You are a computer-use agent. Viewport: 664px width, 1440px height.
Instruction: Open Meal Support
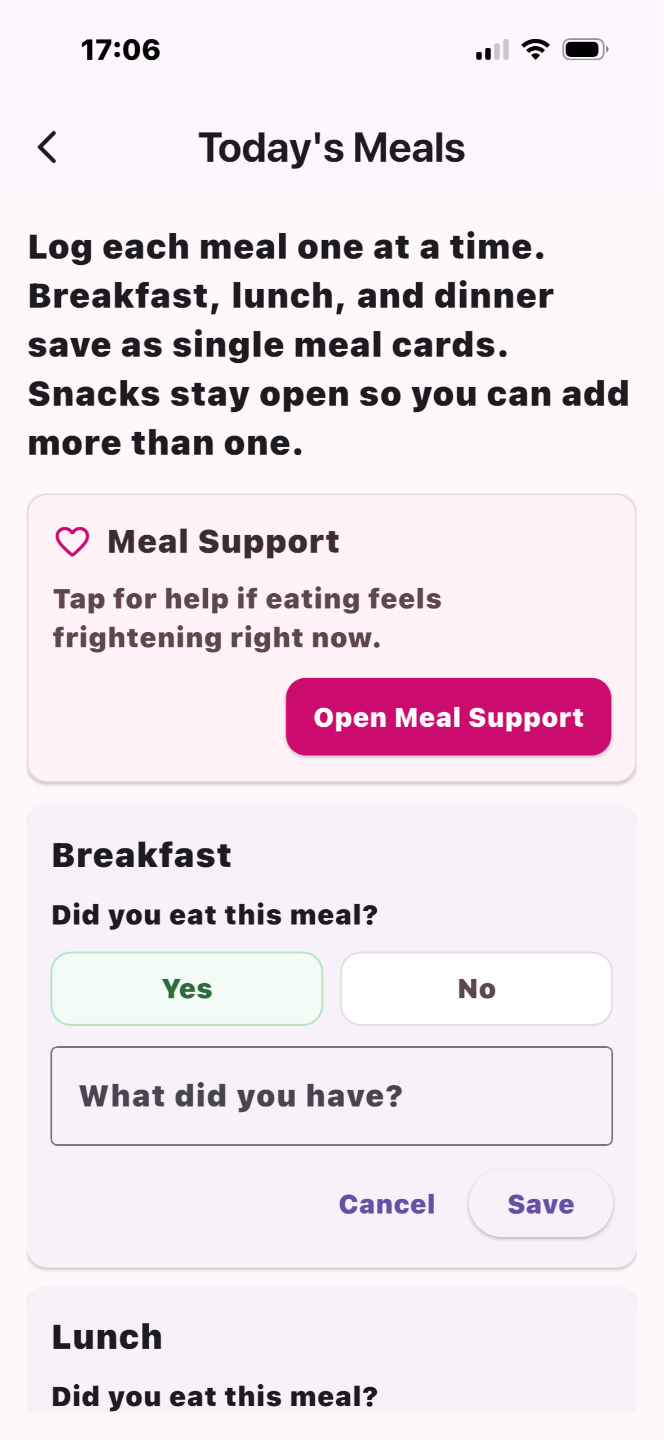point(448,717)
